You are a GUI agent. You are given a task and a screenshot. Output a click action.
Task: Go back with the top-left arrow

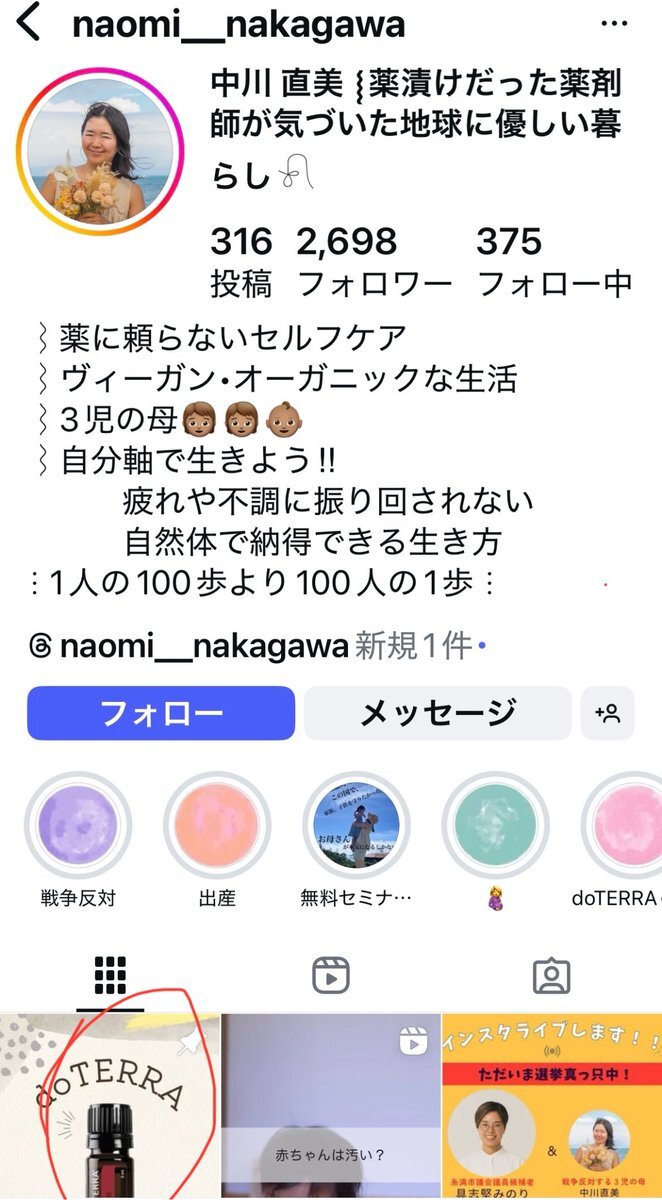pyautogui.click(x=29, y=22)
